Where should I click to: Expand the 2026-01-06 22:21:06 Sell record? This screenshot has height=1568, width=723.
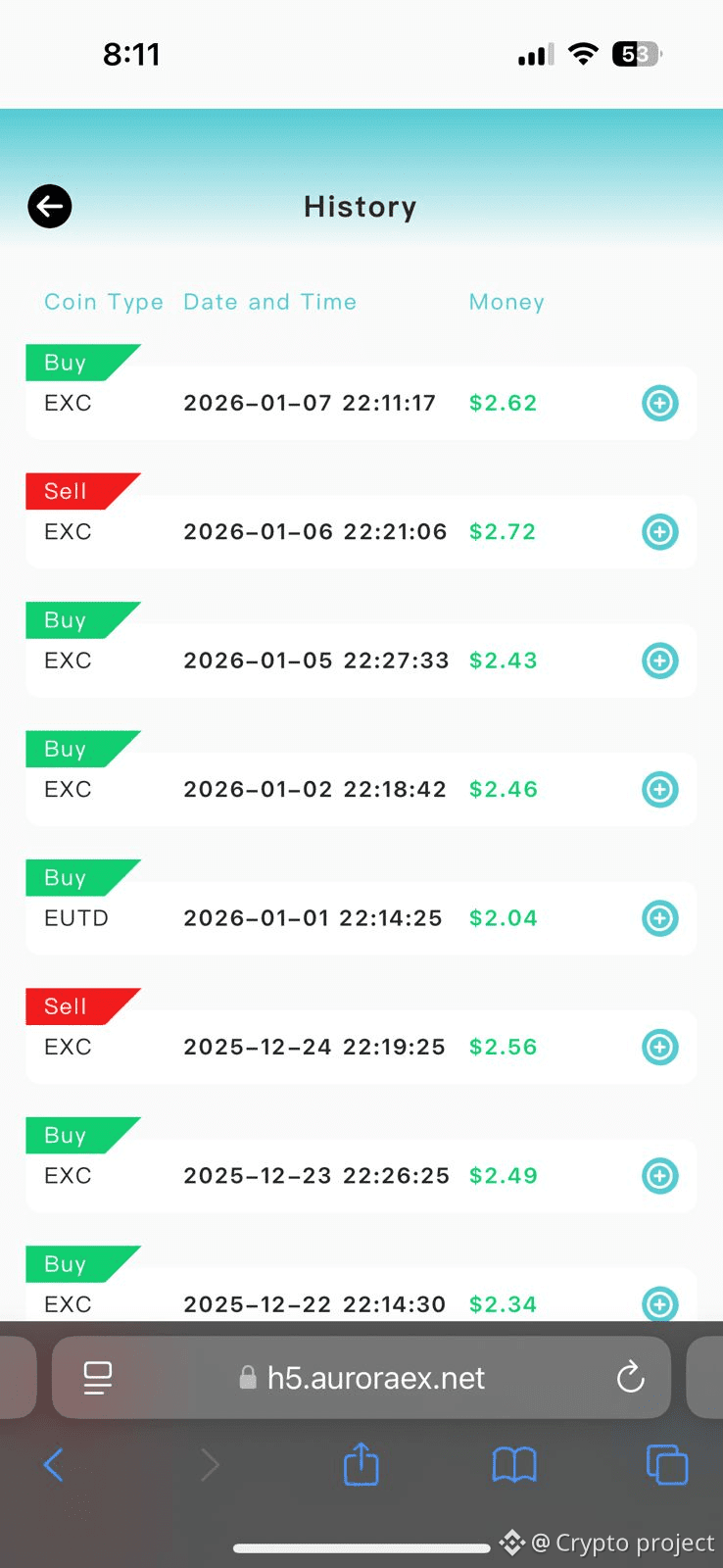[x=659, y=532]
